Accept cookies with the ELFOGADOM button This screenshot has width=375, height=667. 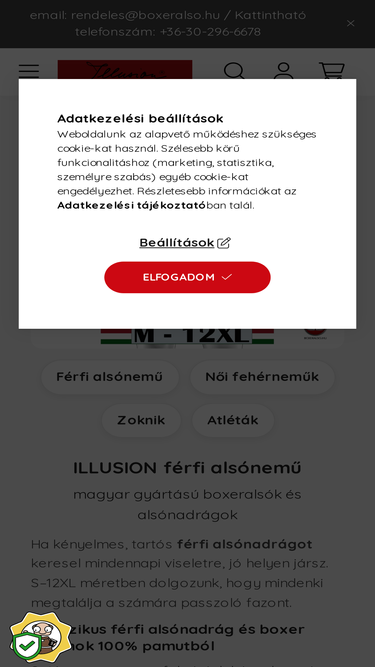click(x=187, y=277)
